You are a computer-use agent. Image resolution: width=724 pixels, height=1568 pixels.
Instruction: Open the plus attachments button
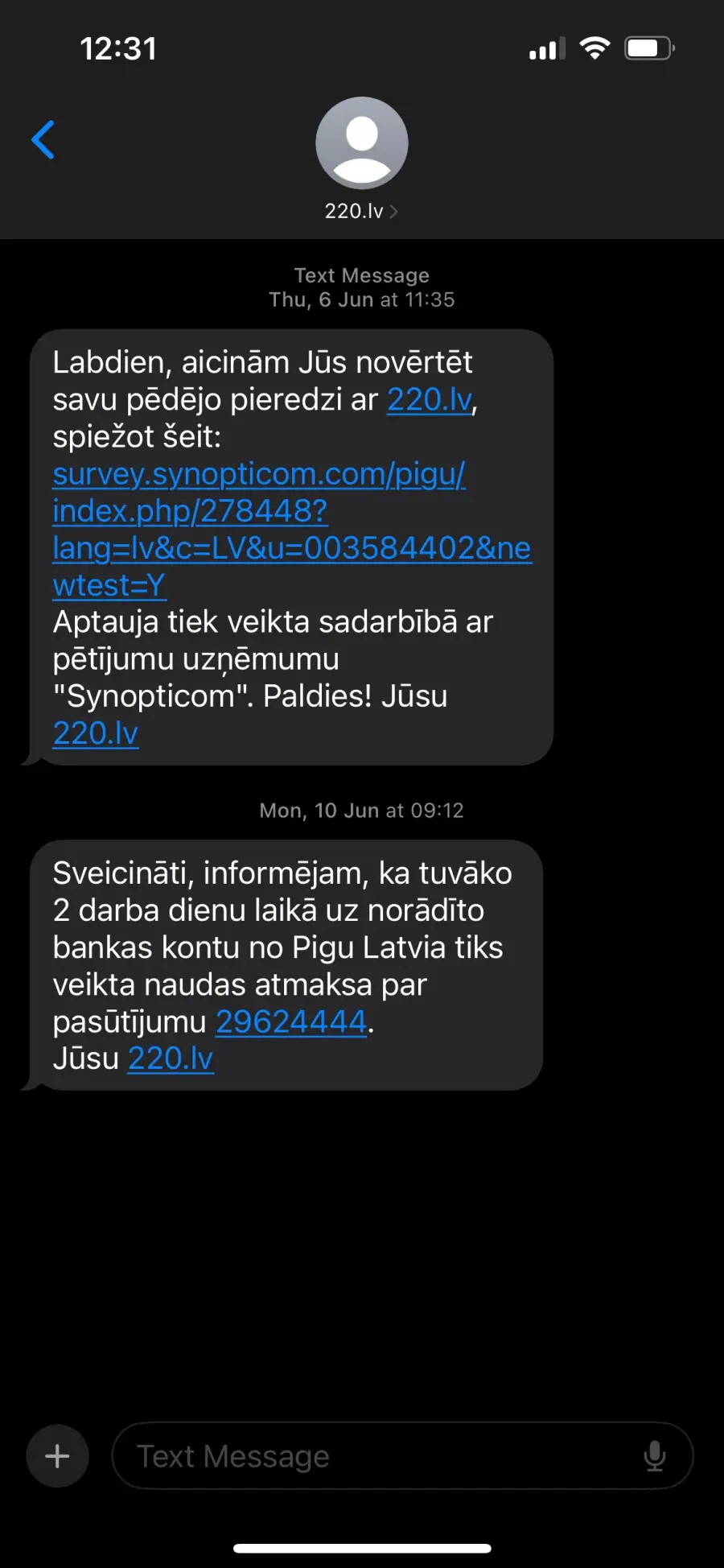coord(57,1455)
